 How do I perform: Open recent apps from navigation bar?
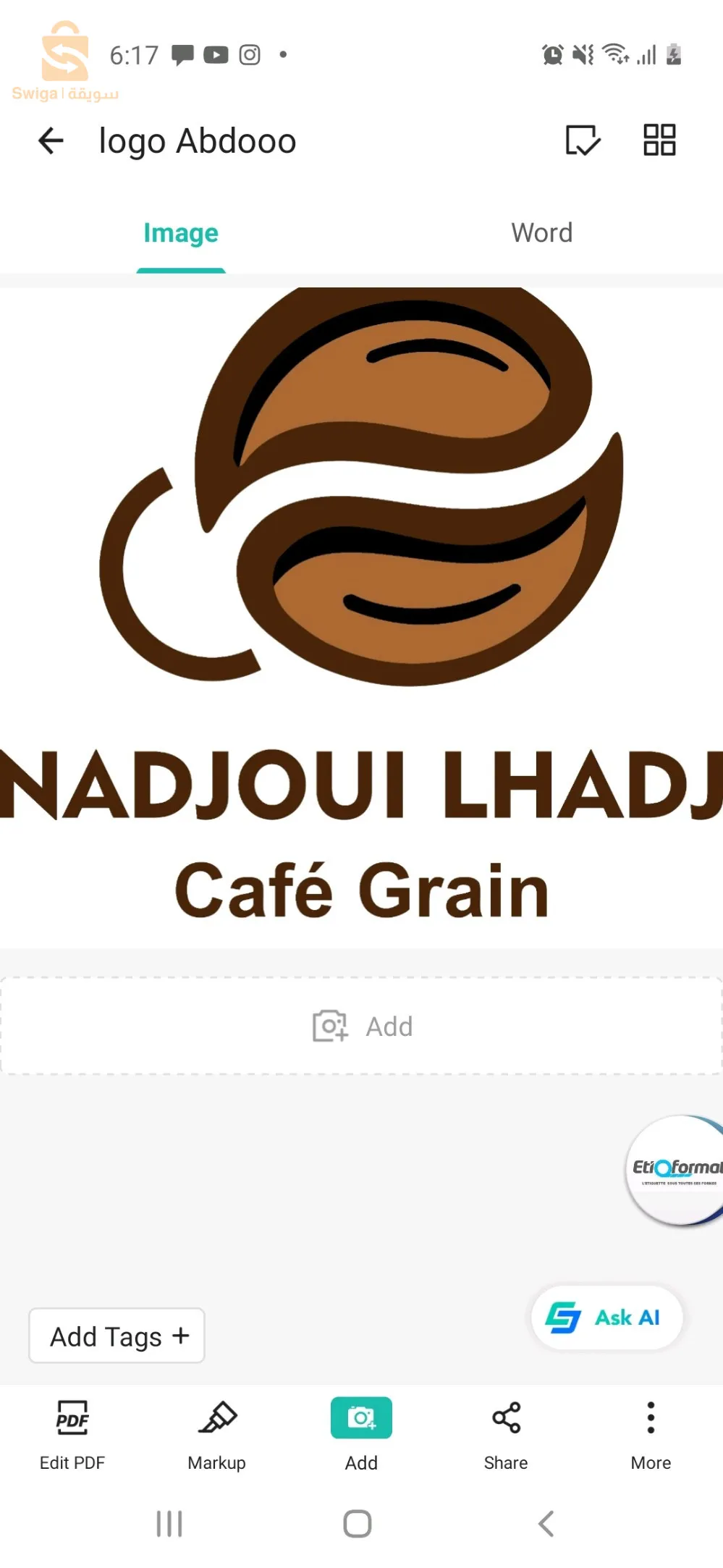pos(169,1523)
